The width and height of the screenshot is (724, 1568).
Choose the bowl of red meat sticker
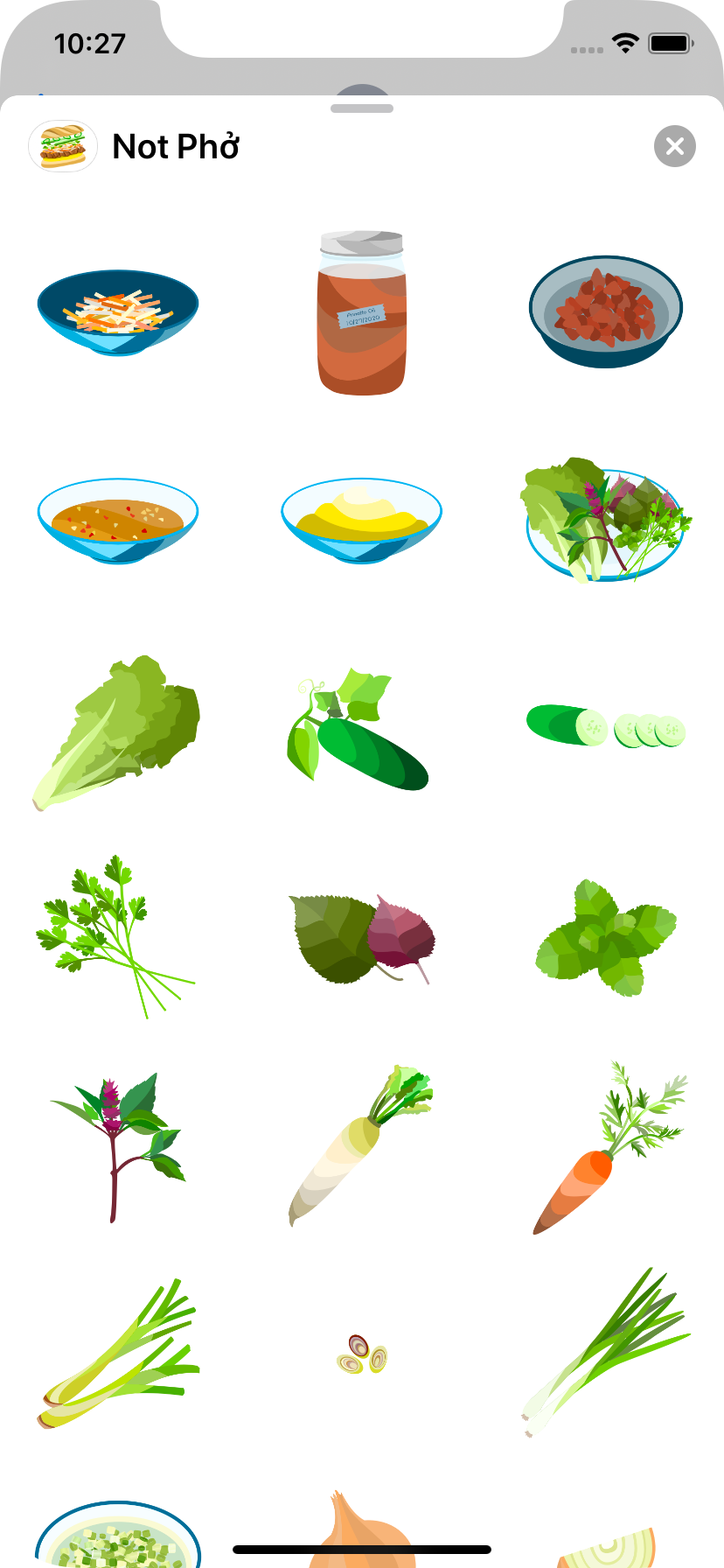[605, 311]
